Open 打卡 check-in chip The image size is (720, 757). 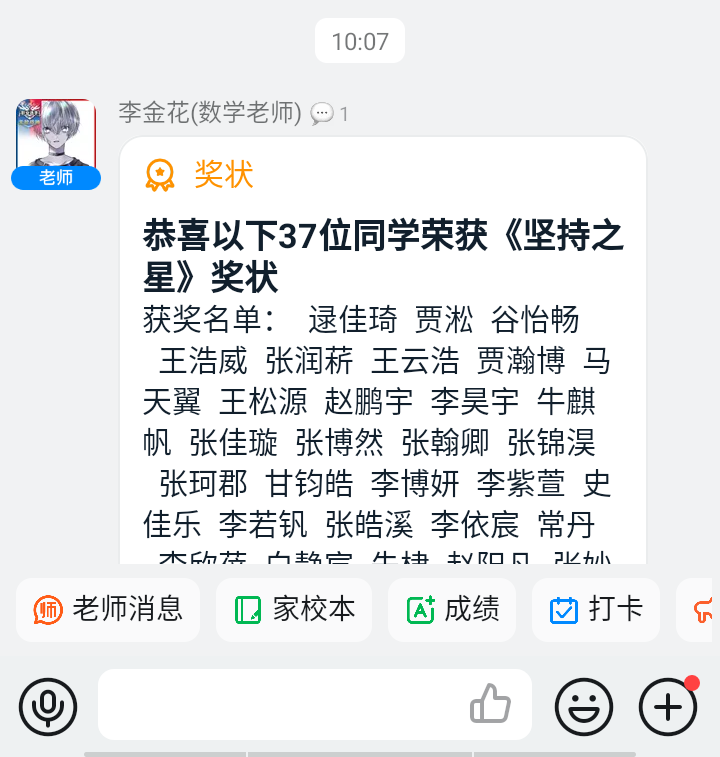[596, 609]
